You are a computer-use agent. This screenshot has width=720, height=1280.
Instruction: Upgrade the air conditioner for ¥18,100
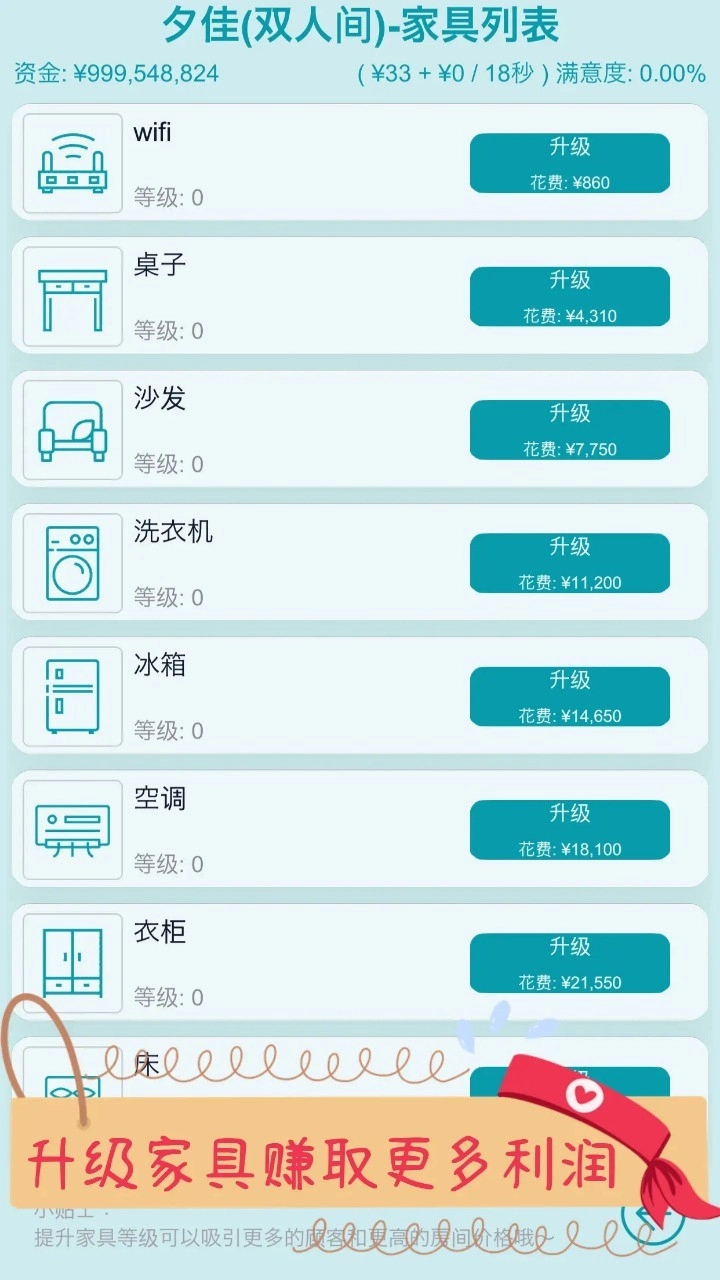coord(570,829)
